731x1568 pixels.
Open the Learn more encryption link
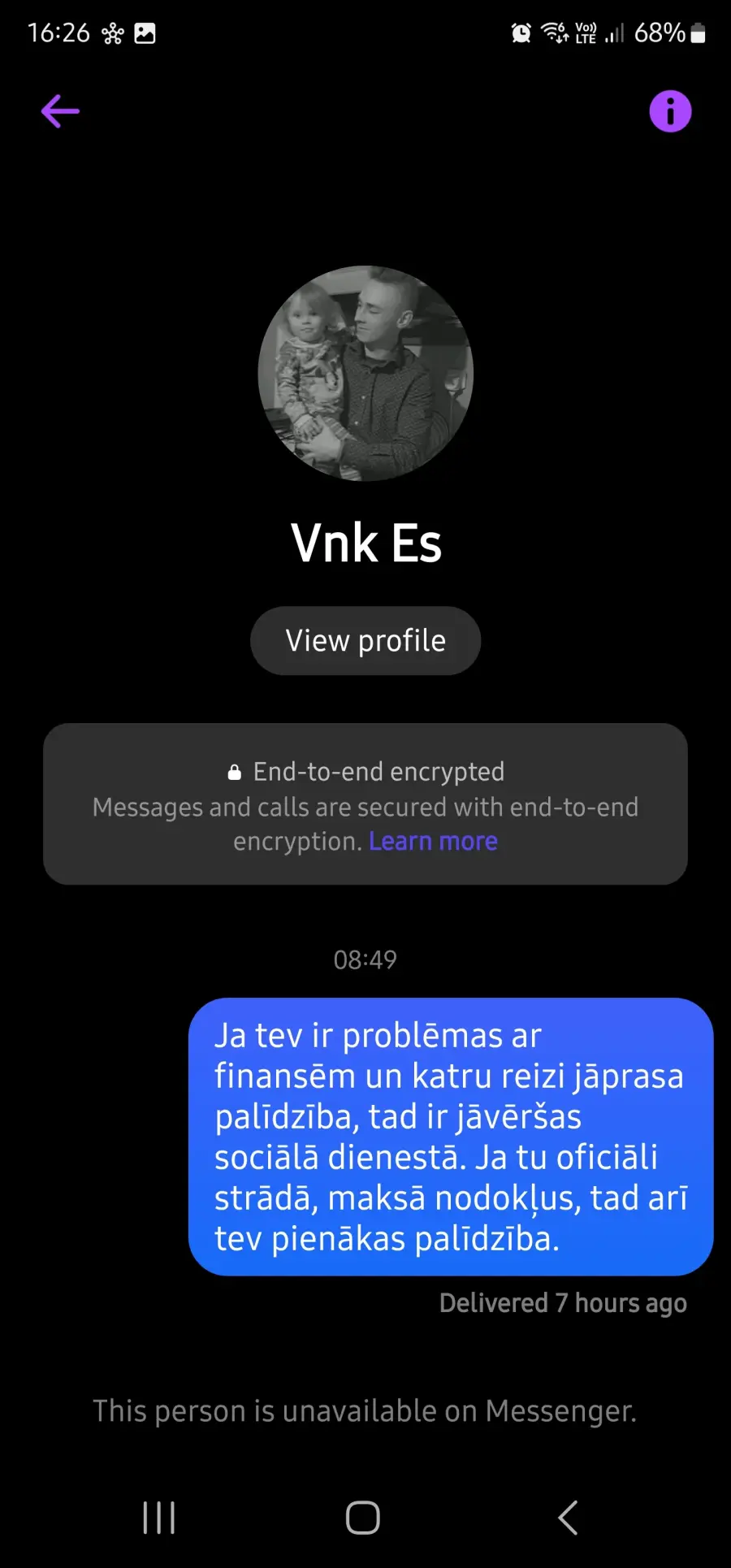tap(433, 841)
